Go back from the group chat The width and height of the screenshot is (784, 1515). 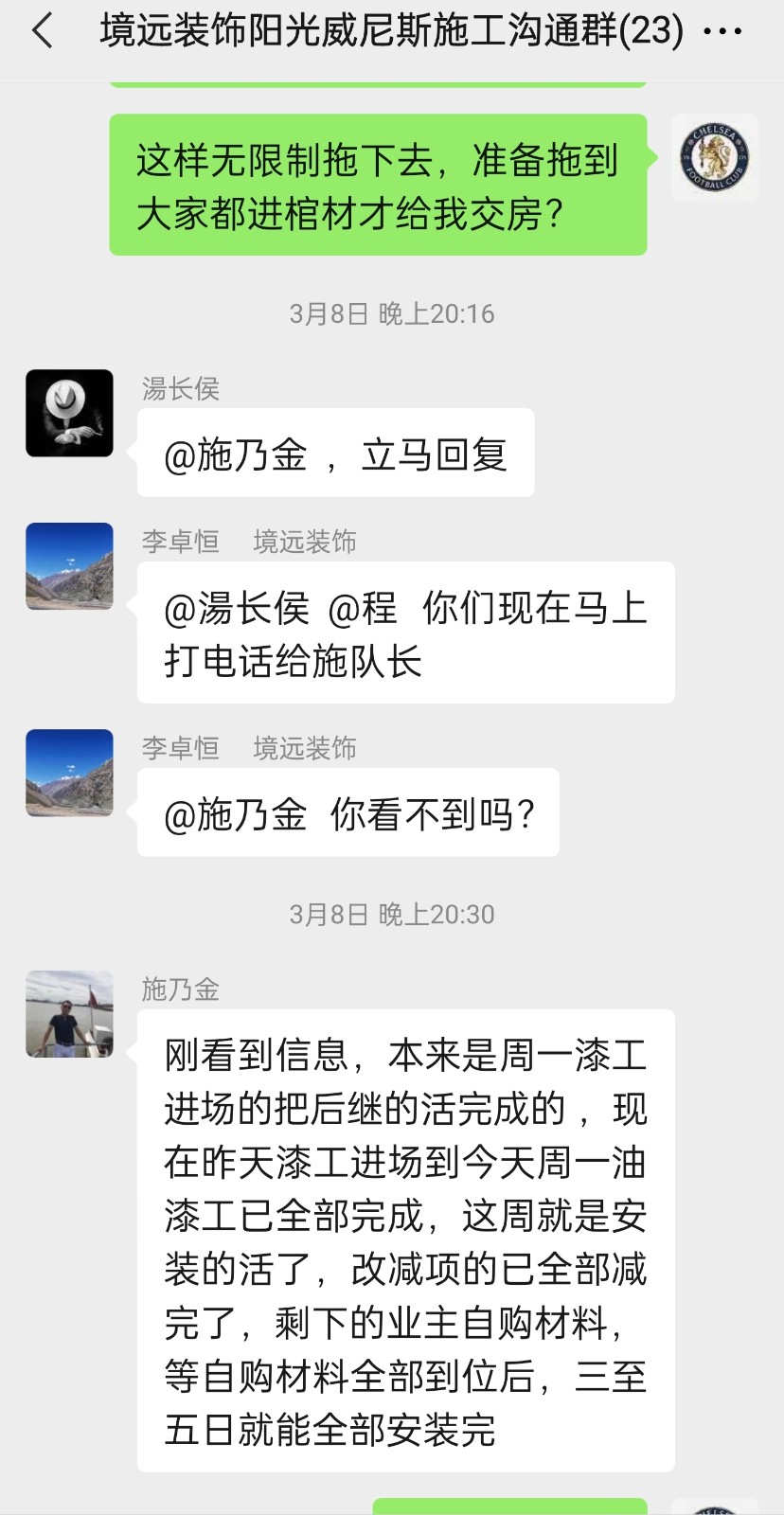coord(42,31)
